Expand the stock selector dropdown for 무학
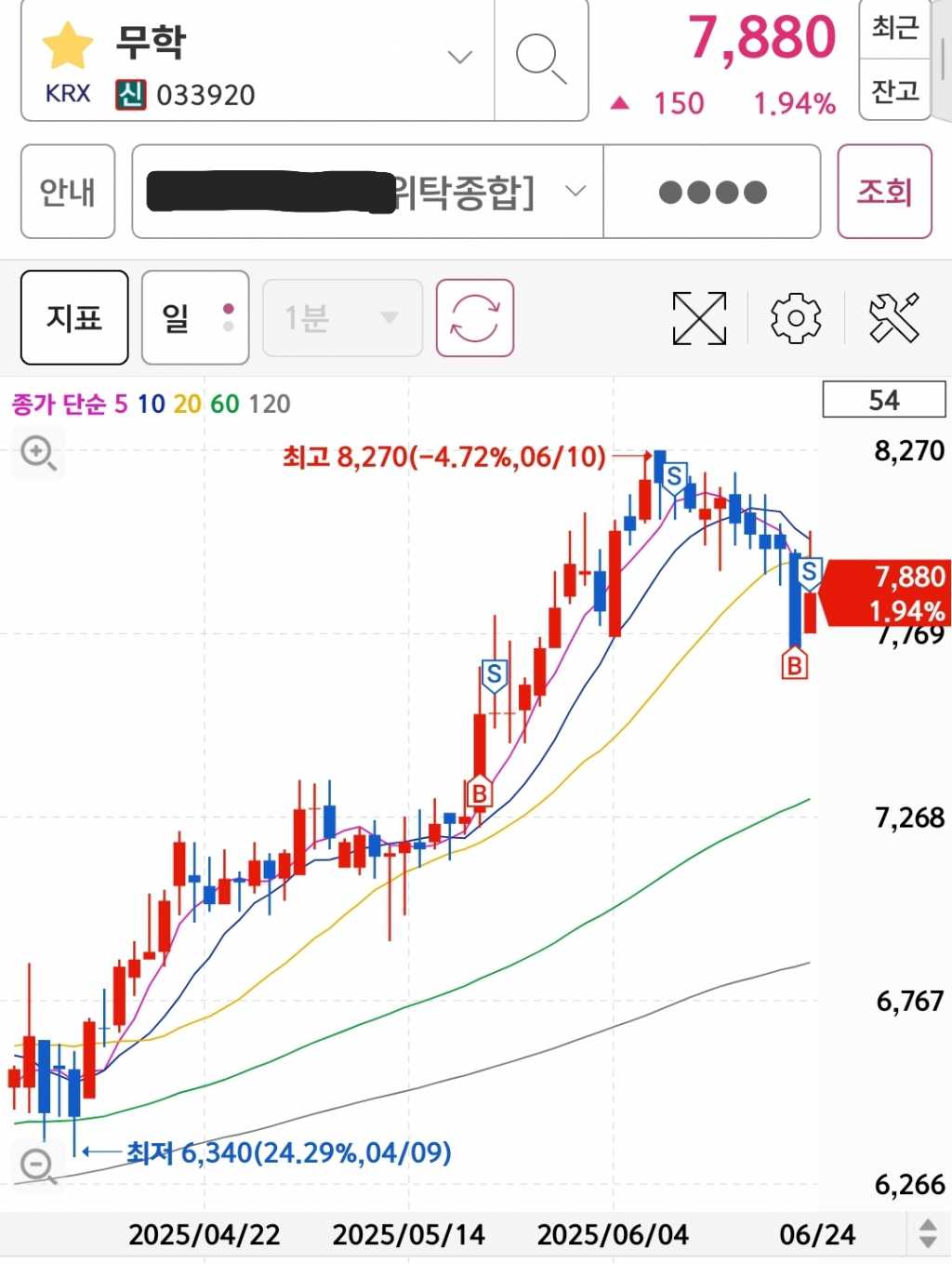The image size is (952, 1264). pyautogui.click(x=459, y=58)
